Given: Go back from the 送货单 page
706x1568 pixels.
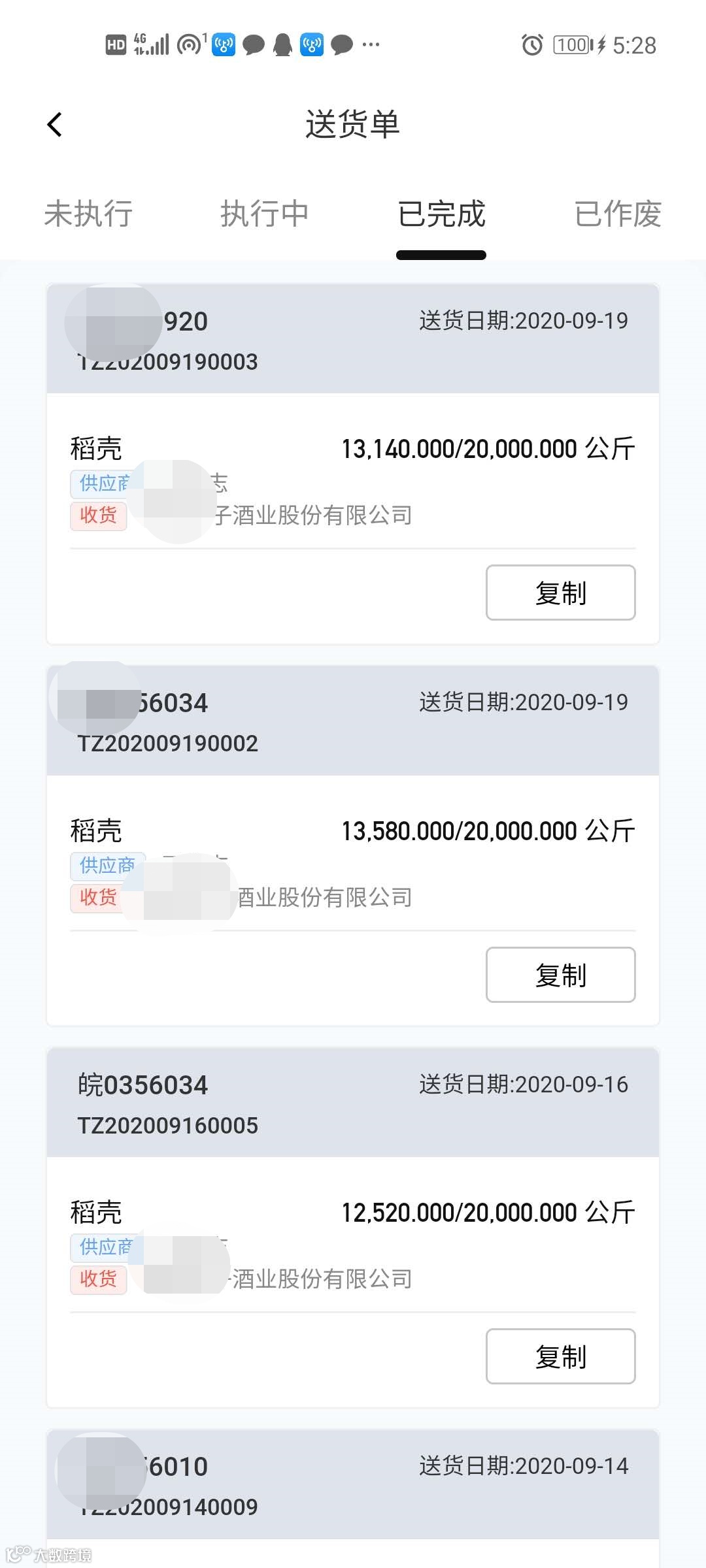Looking at the screenshot, I should click(55, 124).
